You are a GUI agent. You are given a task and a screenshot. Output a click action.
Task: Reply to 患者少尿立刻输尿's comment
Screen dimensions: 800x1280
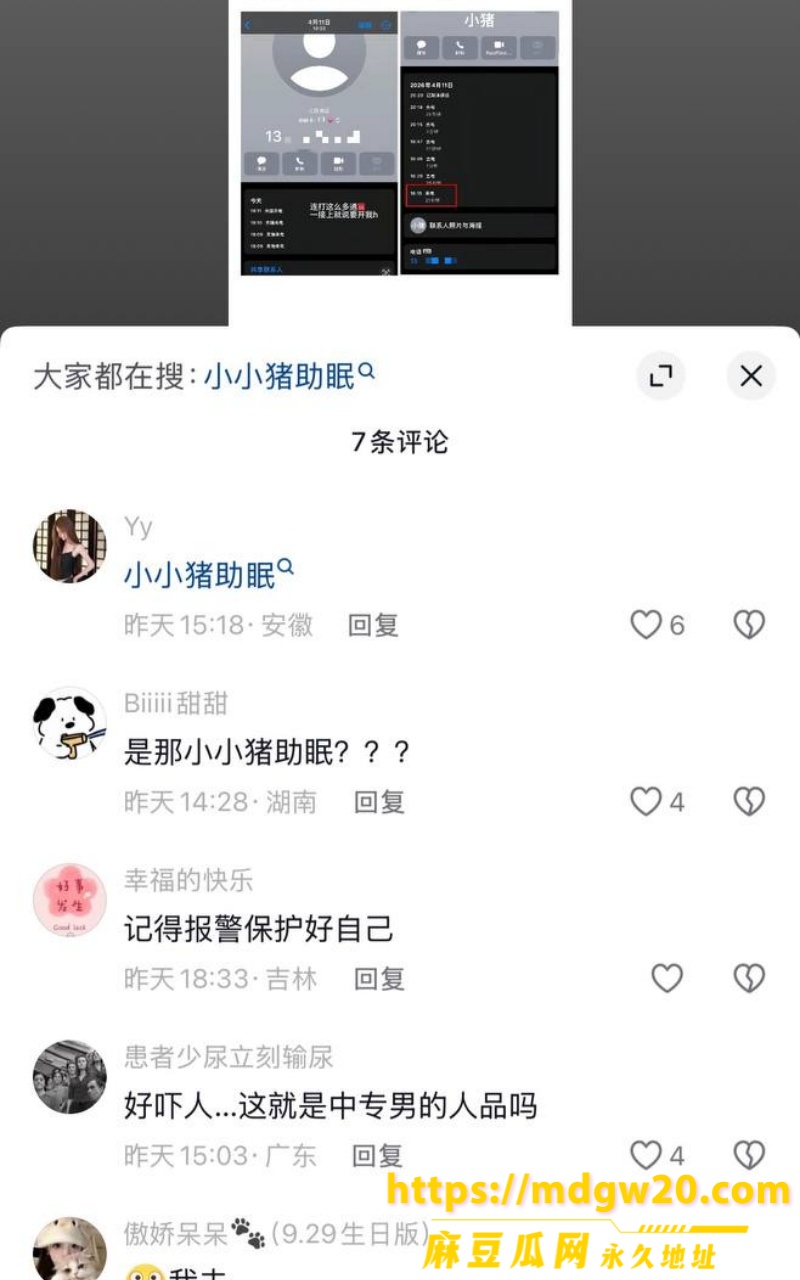pos(377,1155)
